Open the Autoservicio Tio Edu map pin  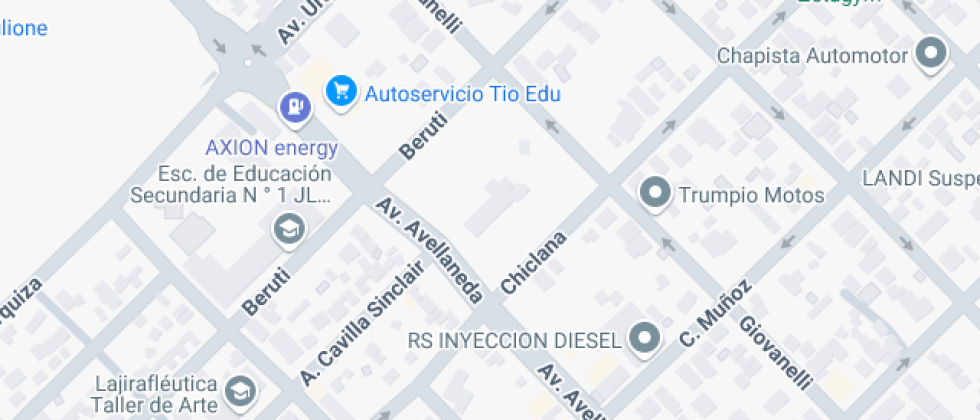pyautogui.click(x=342, y=92)
